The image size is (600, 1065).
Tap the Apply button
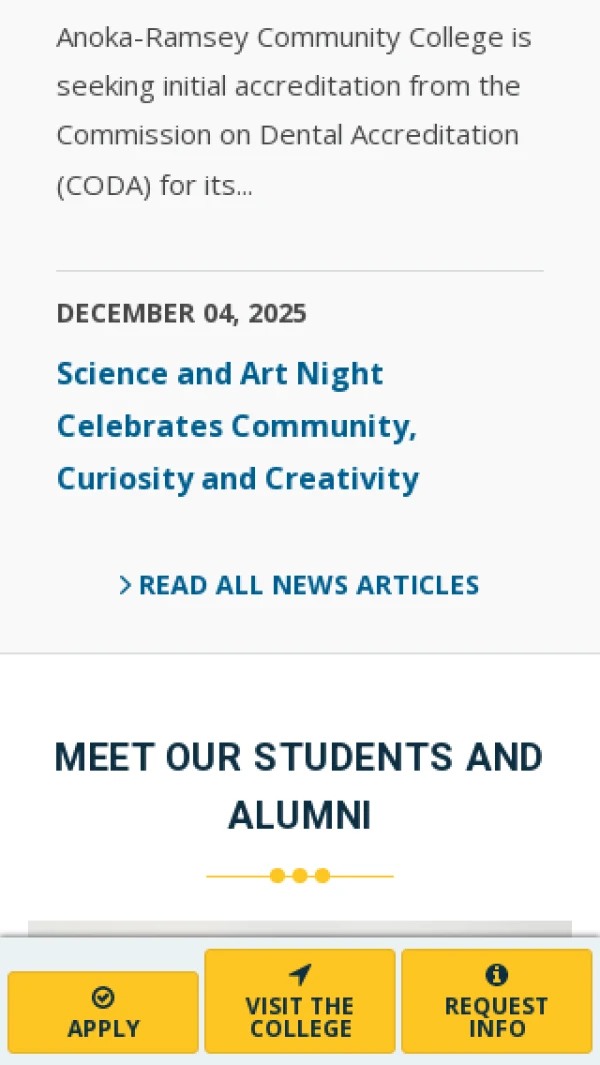tap(103, 1012)
